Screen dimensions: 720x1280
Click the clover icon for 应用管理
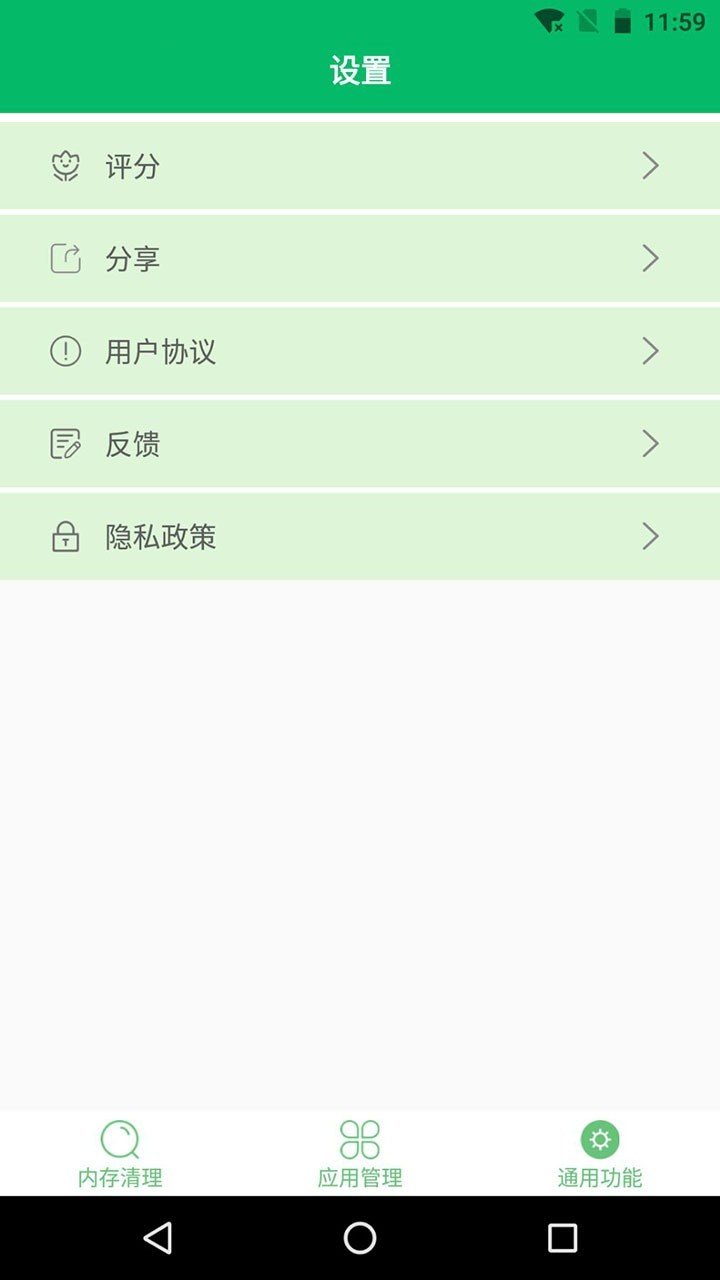pyautogui.click(x=360, y=1140)
